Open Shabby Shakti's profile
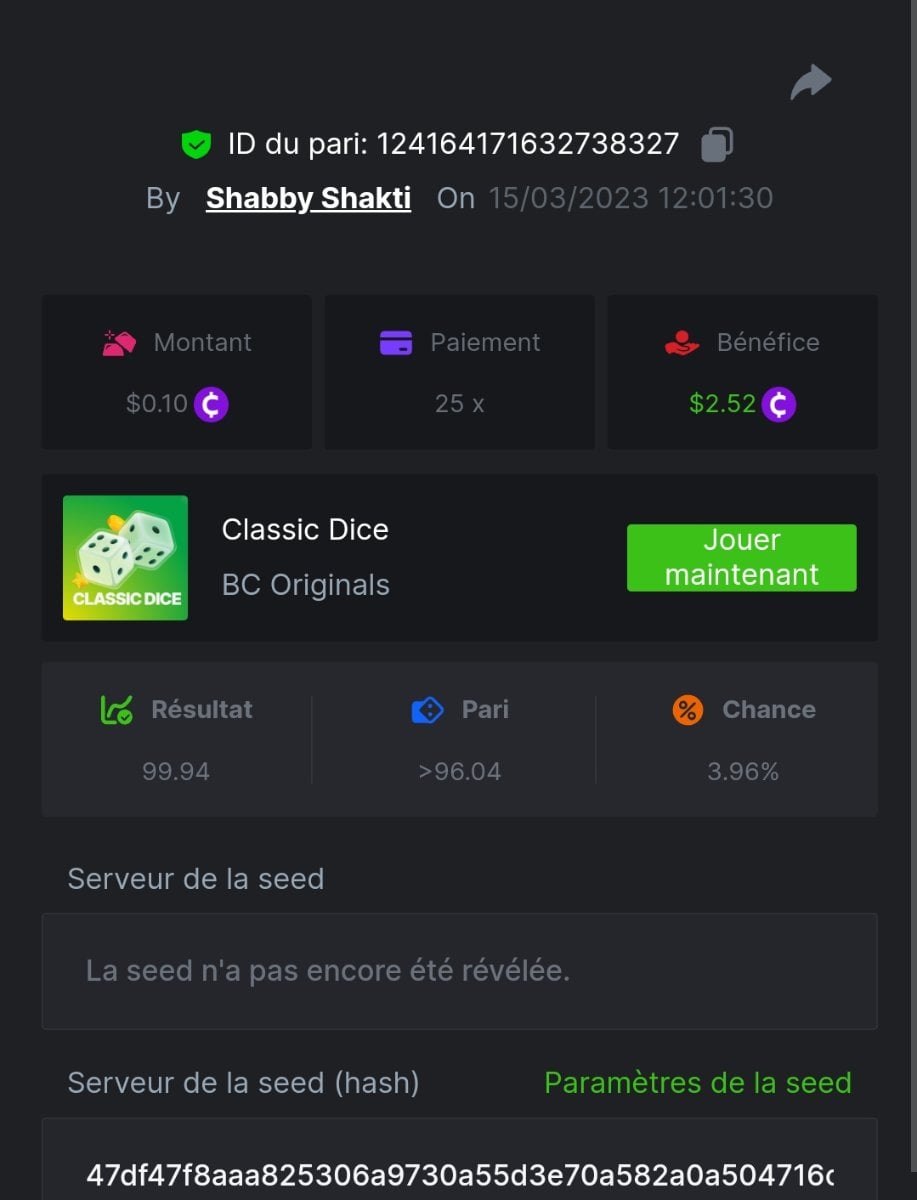Viewport: 917px width, 1200px height. click(x=308, y=198)
